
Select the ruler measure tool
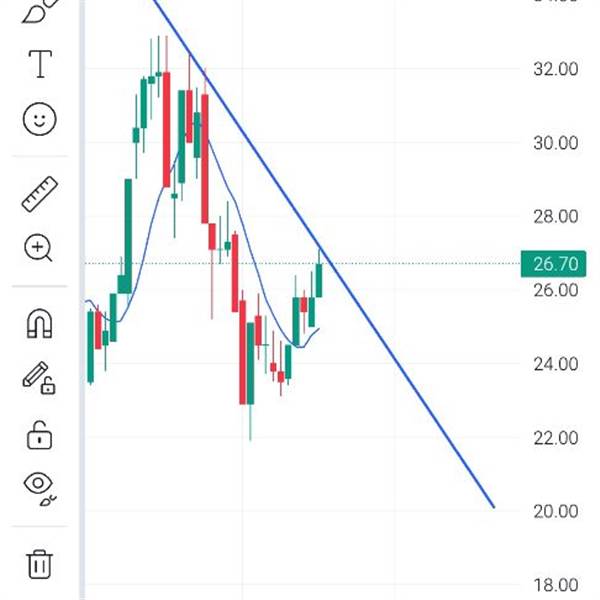[x=39, y=193]
